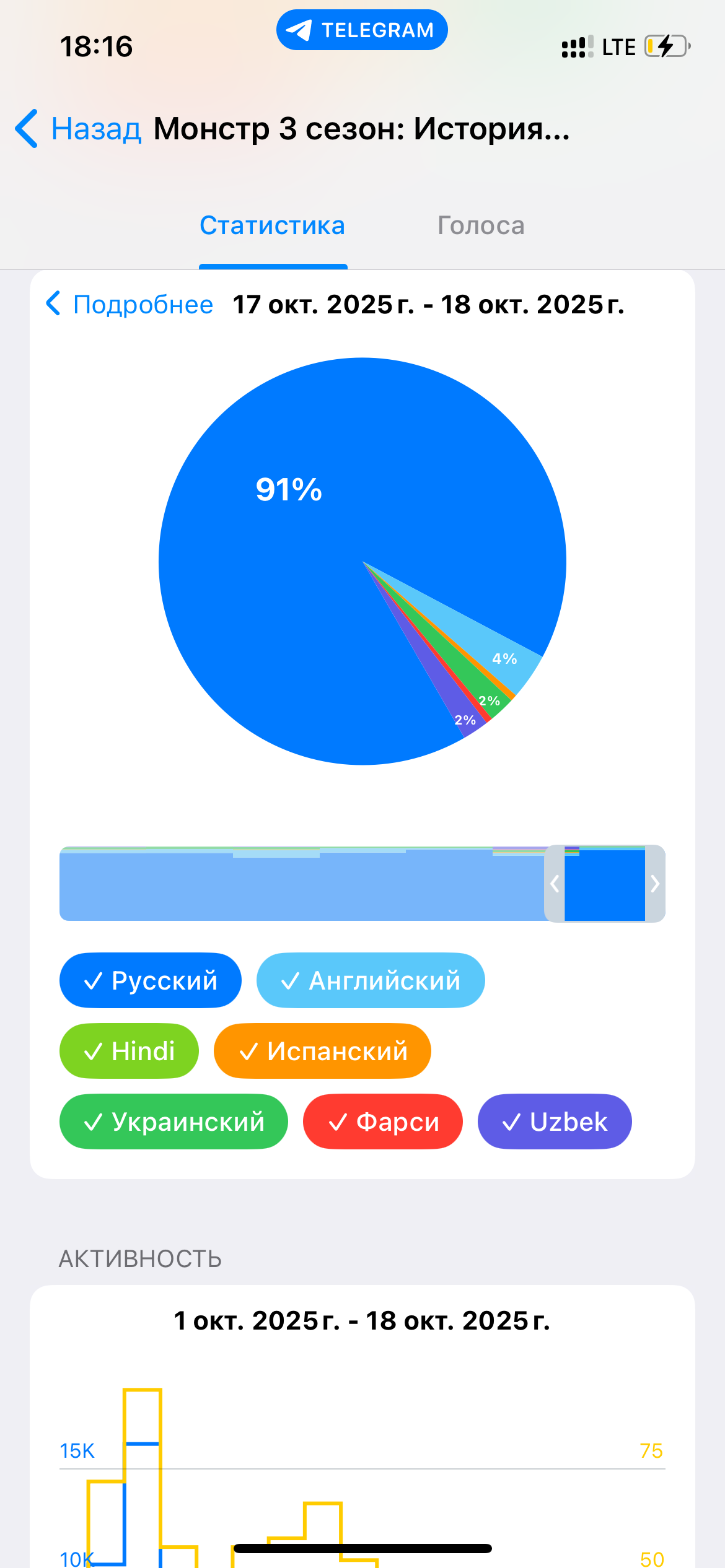
Task: Toggle the Испанский language chip
Action: coord(322,1051)
